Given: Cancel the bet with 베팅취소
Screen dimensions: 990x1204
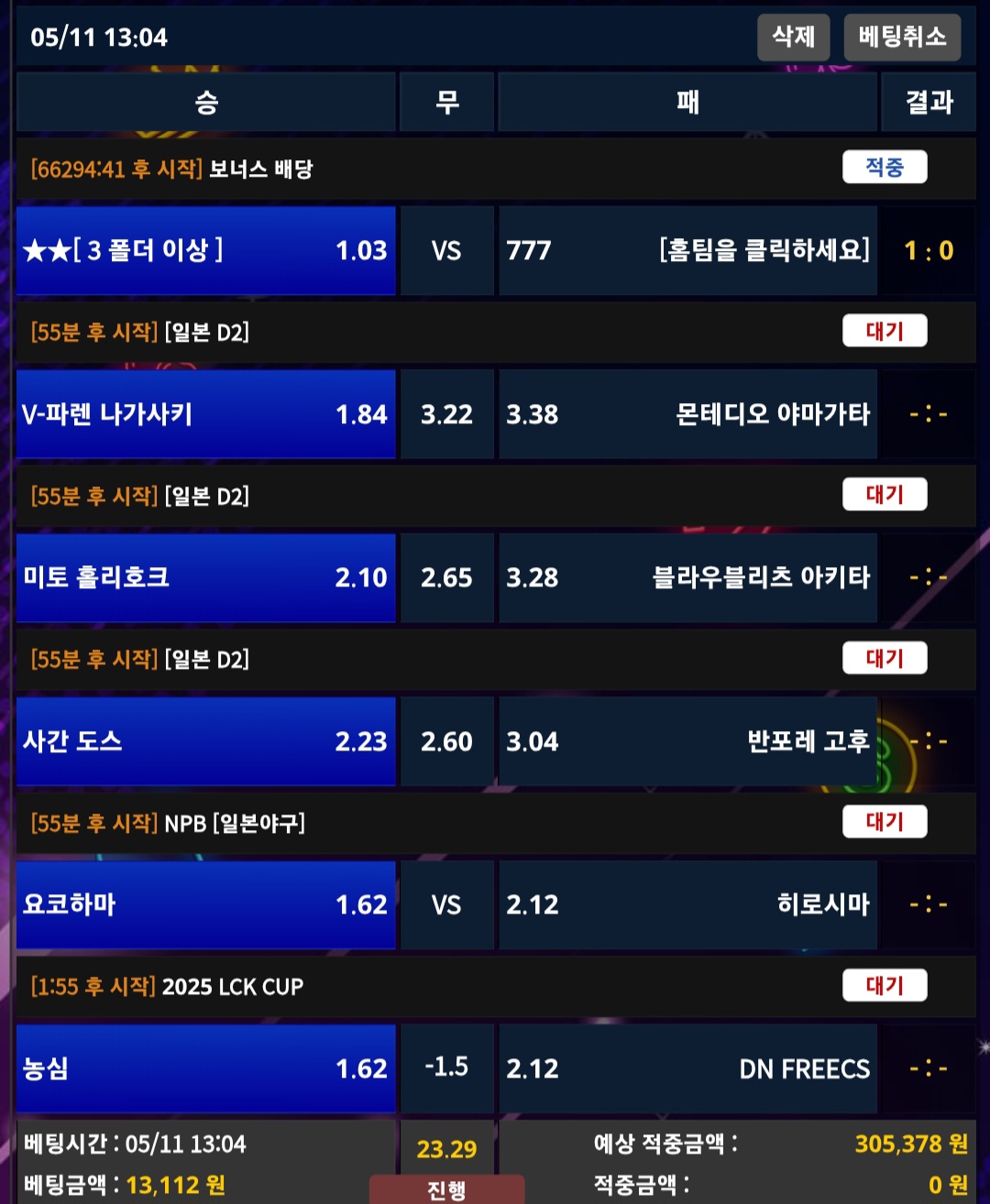Looking at the screenshot, I should (902, 37).
